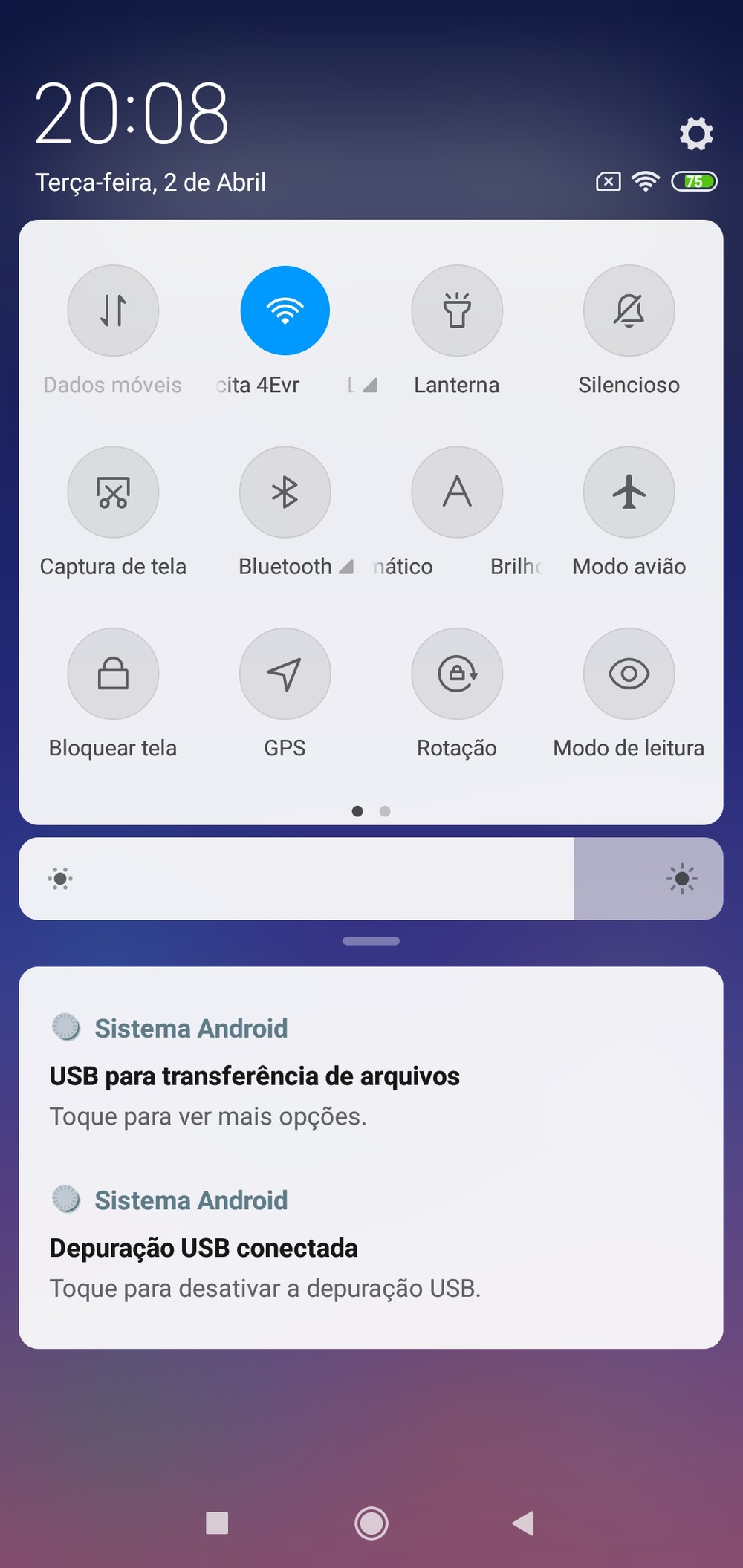Go to the home screen
Viewport: 743px width, 1568px height.
371,1523
